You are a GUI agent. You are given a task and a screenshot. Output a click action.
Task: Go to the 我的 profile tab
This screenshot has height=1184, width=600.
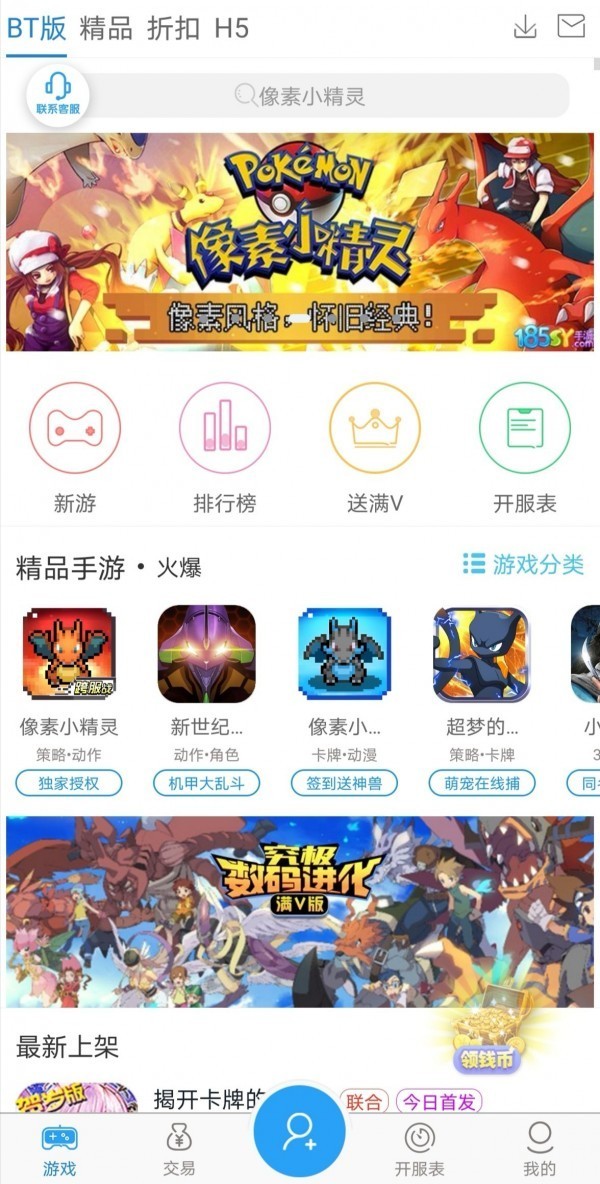pos(539,1149)
